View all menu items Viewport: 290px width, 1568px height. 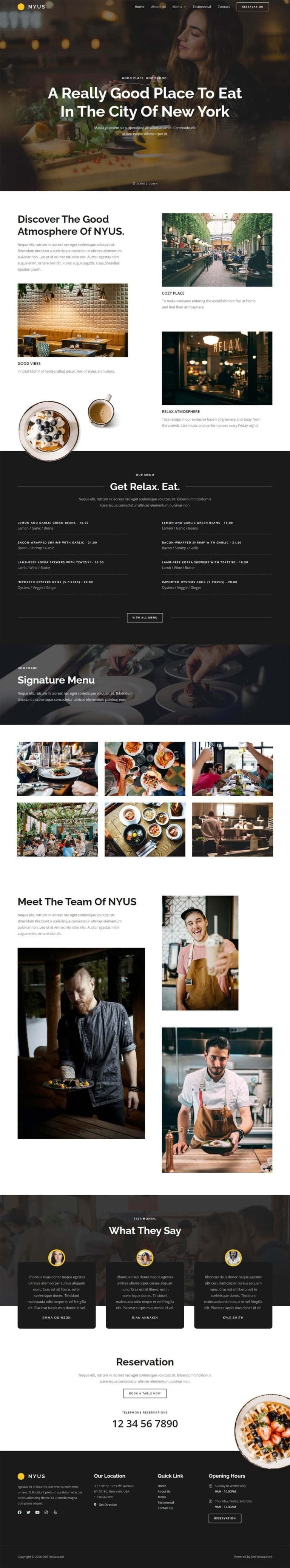(x=145, y=617)
